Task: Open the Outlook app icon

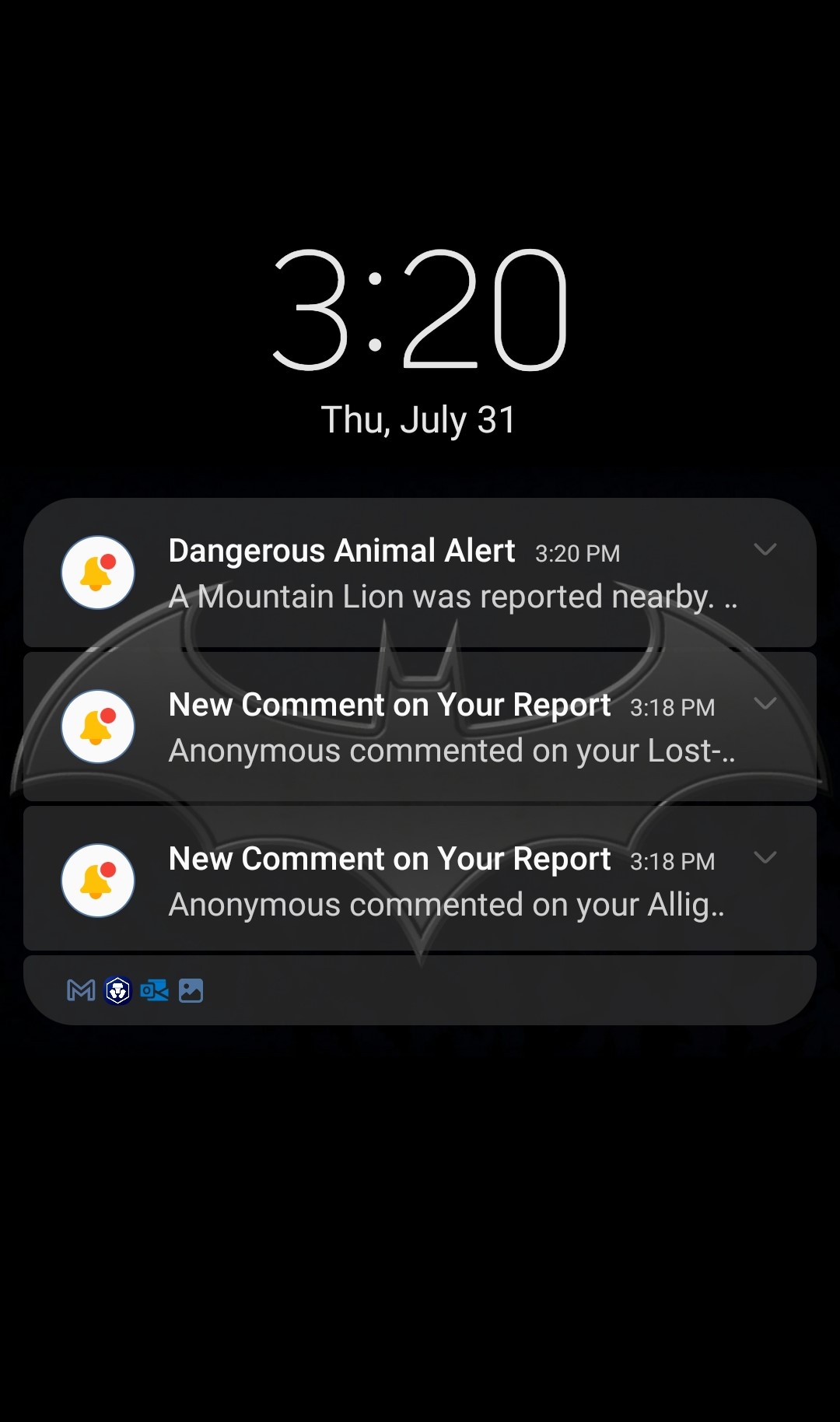Action: [x=154, y=990]
